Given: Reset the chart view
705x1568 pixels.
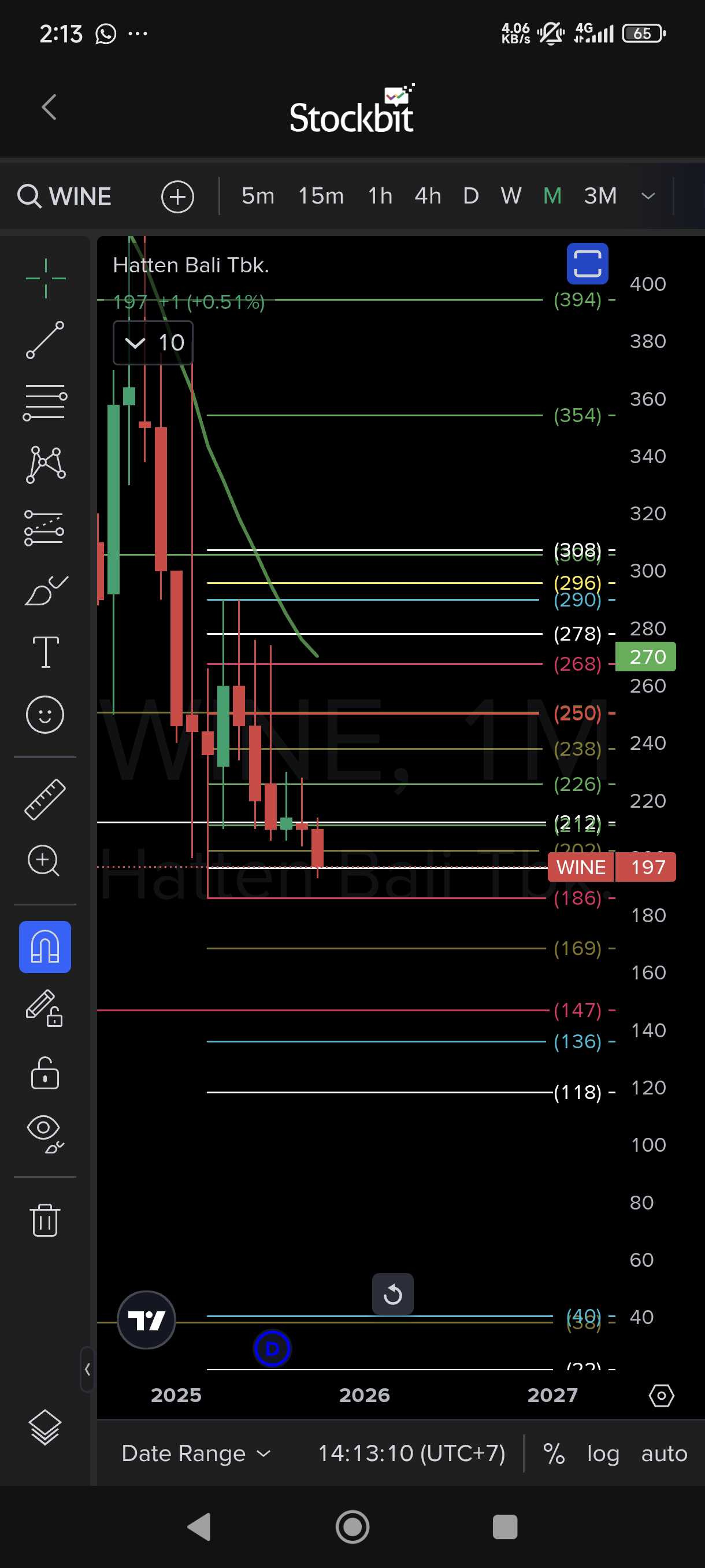Looking at the screenshot, I should click(x=392, y=1293).
